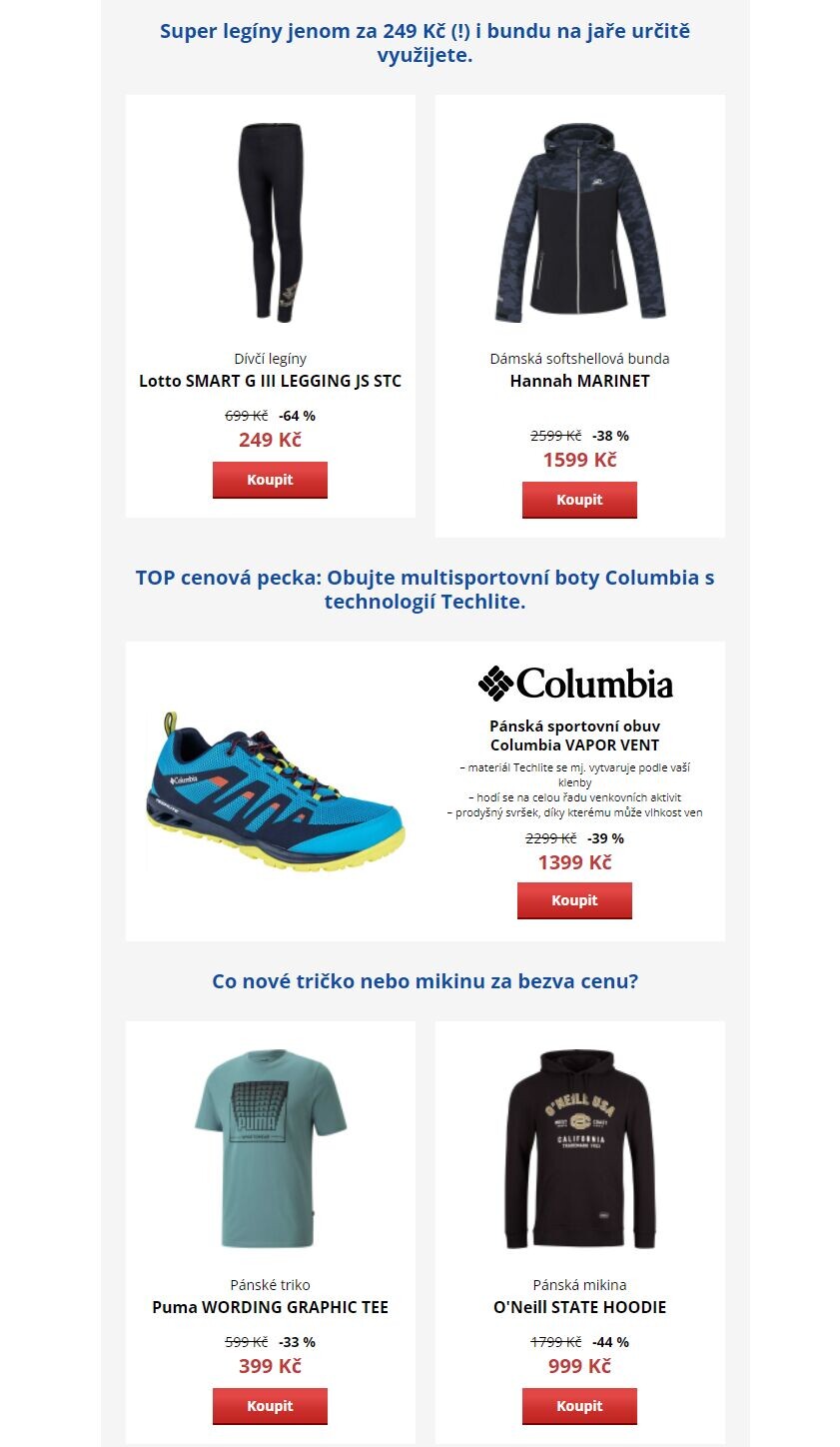Open the Puma t-shirt product image
840x1447 pixels.
[x=271, y=1148]
